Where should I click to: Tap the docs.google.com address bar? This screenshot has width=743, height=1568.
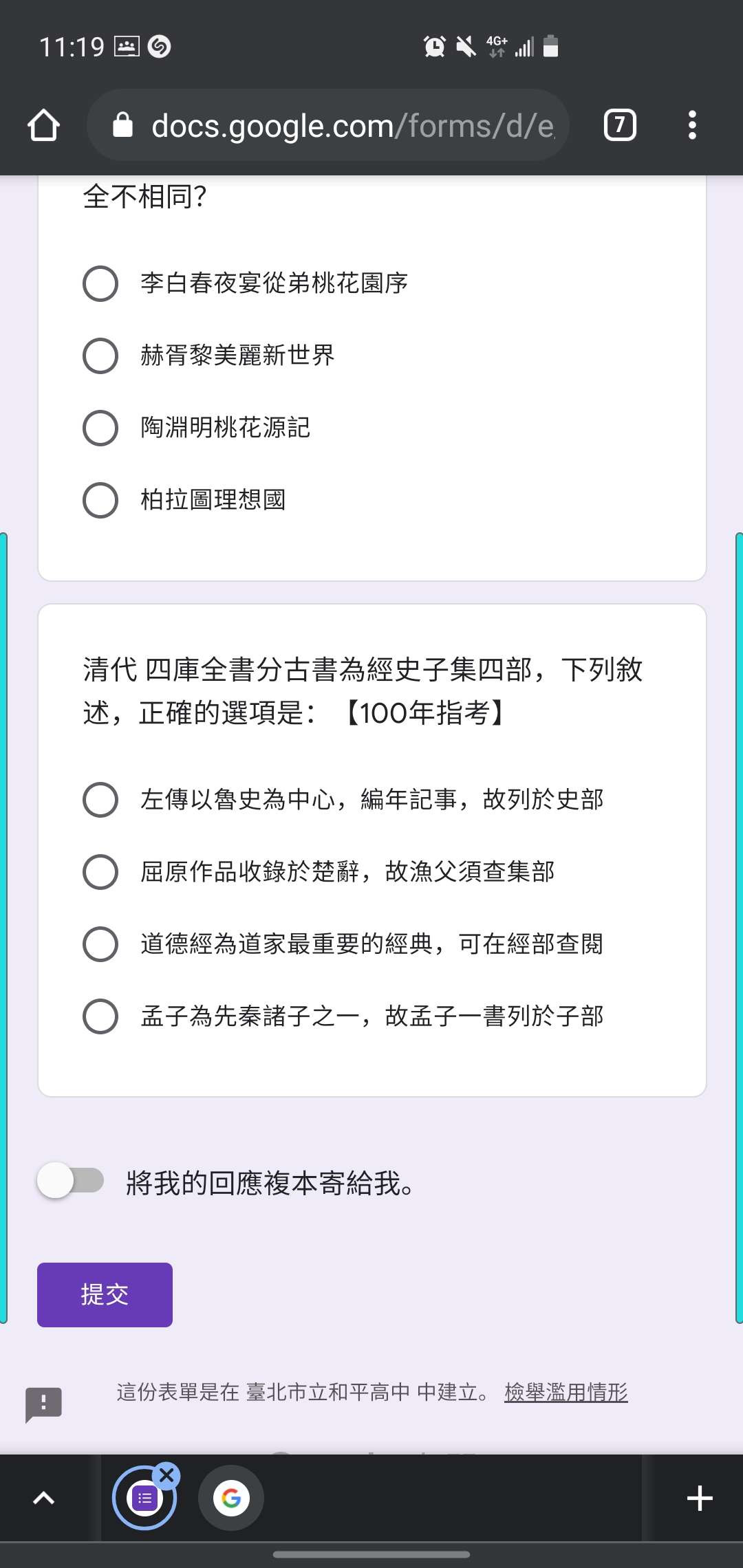[328, 125]
